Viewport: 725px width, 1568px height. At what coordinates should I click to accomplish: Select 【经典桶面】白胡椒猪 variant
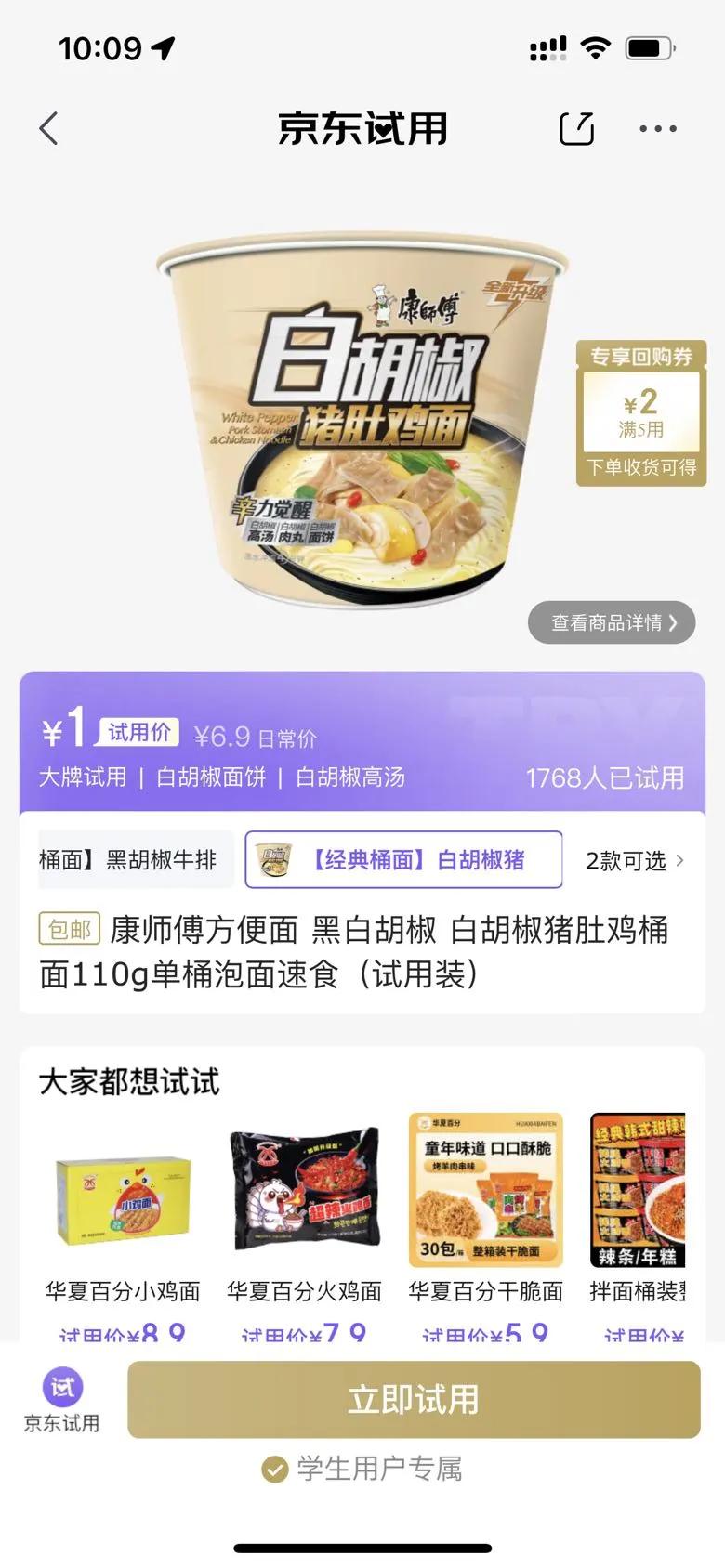(403, 860)
